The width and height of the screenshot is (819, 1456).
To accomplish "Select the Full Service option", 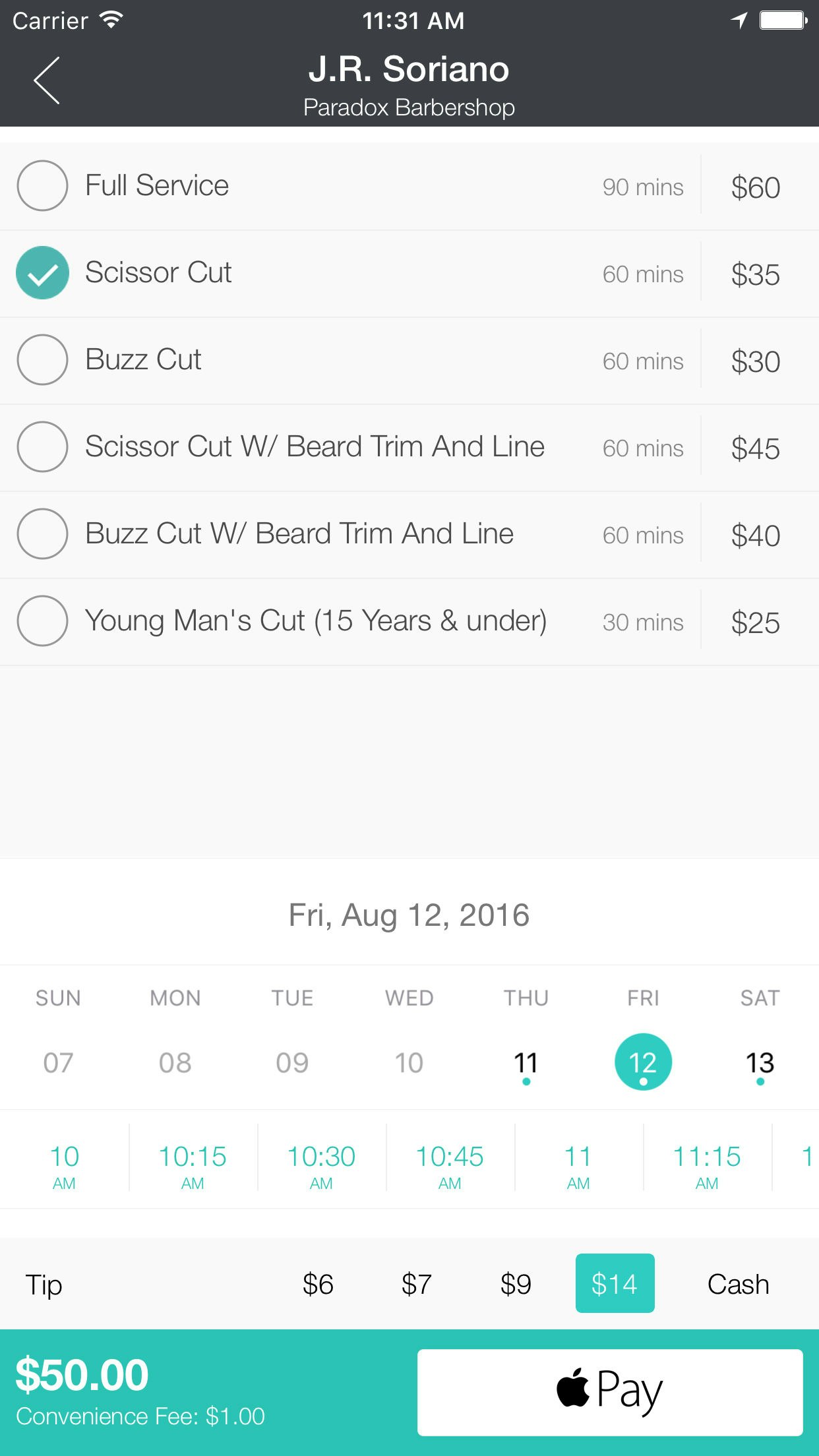I will (42, 186).
